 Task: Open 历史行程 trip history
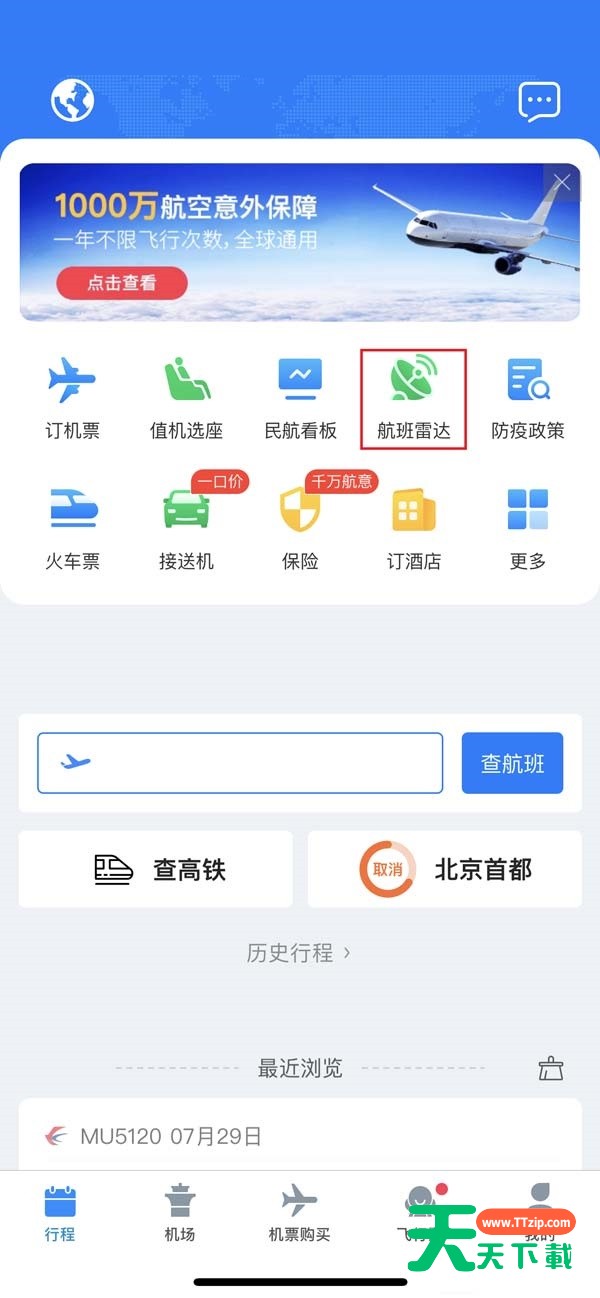(298, 953)
